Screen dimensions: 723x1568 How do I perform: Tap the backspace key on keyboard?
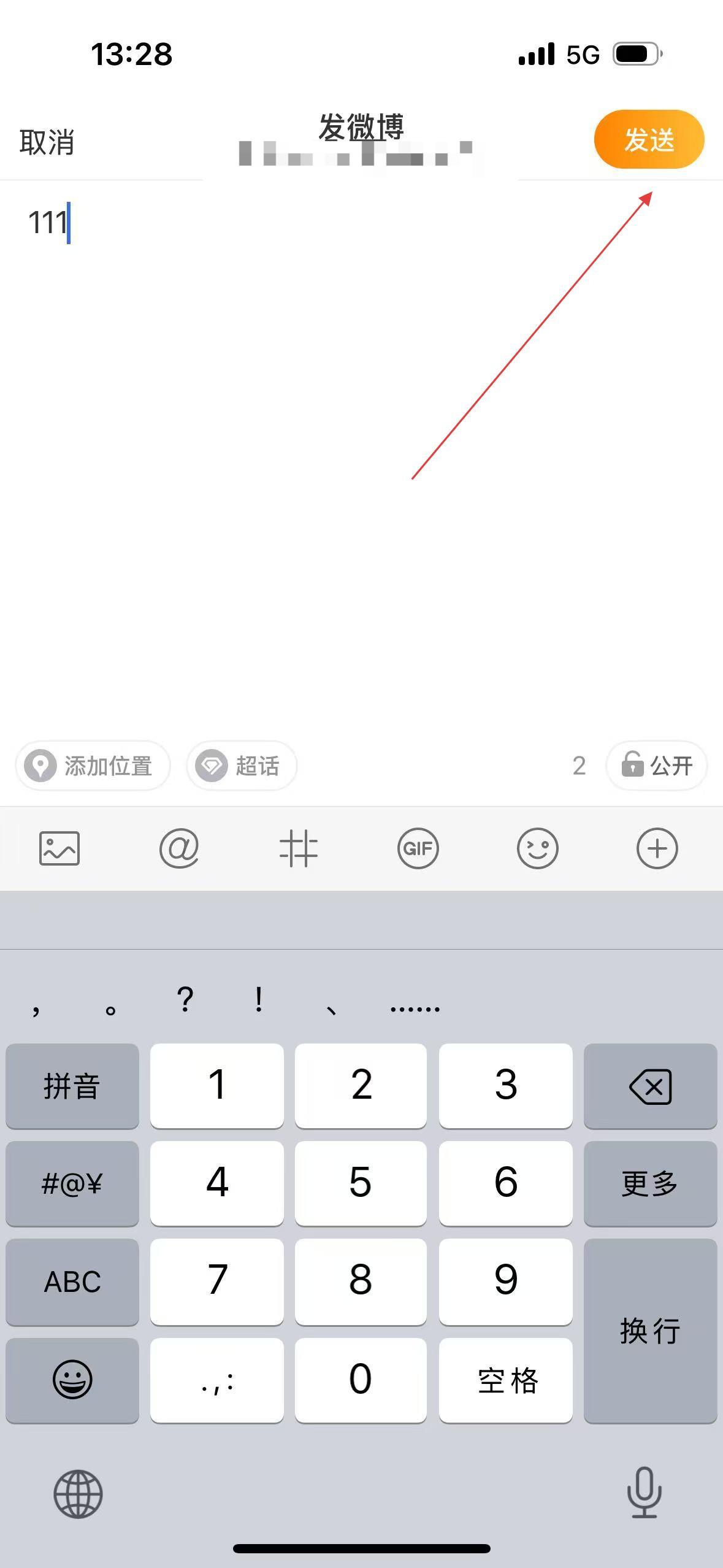(x=650, y=1086)
